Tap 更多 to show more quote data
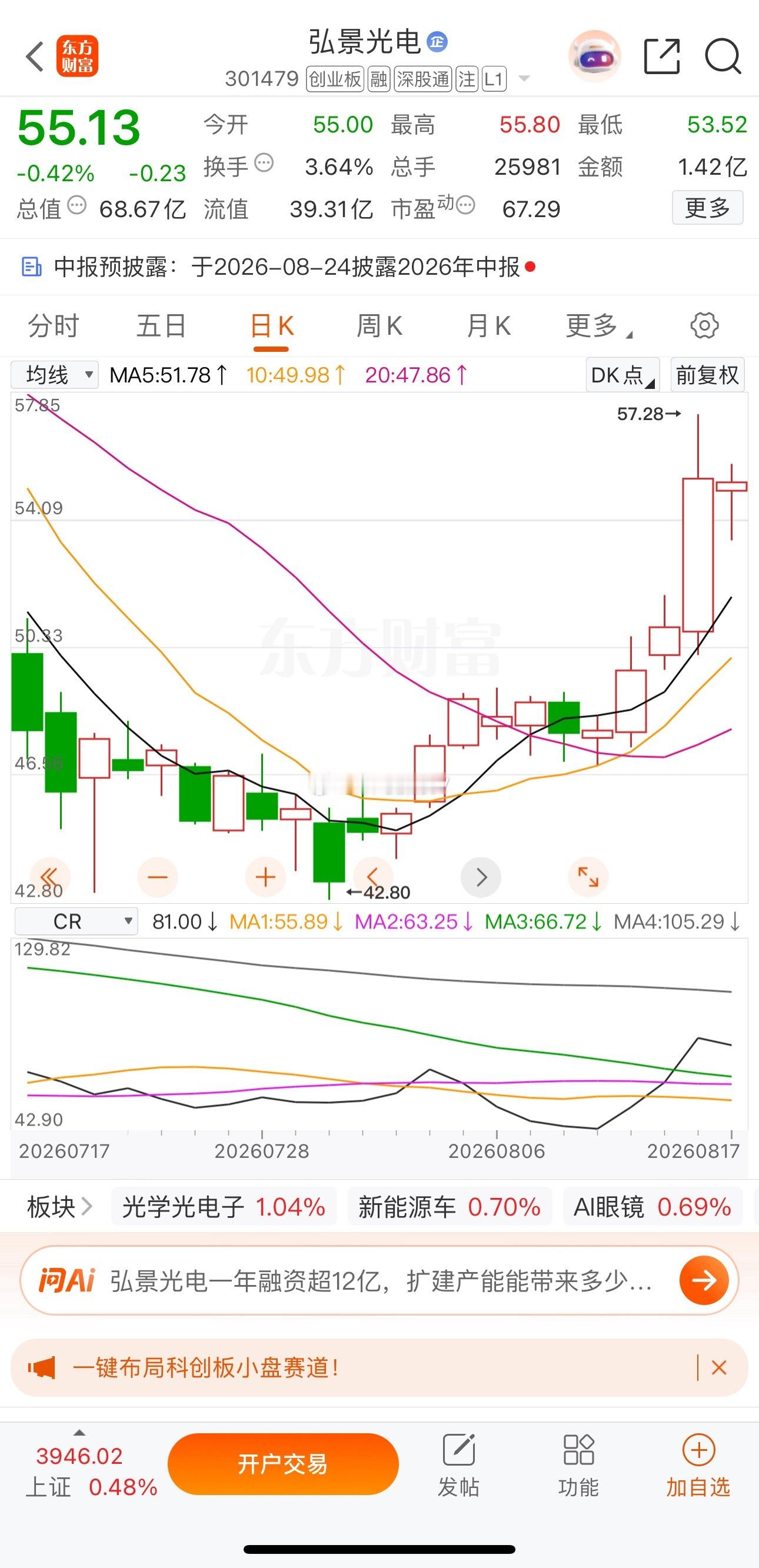Screen dimensions: 759x1568 707,208
